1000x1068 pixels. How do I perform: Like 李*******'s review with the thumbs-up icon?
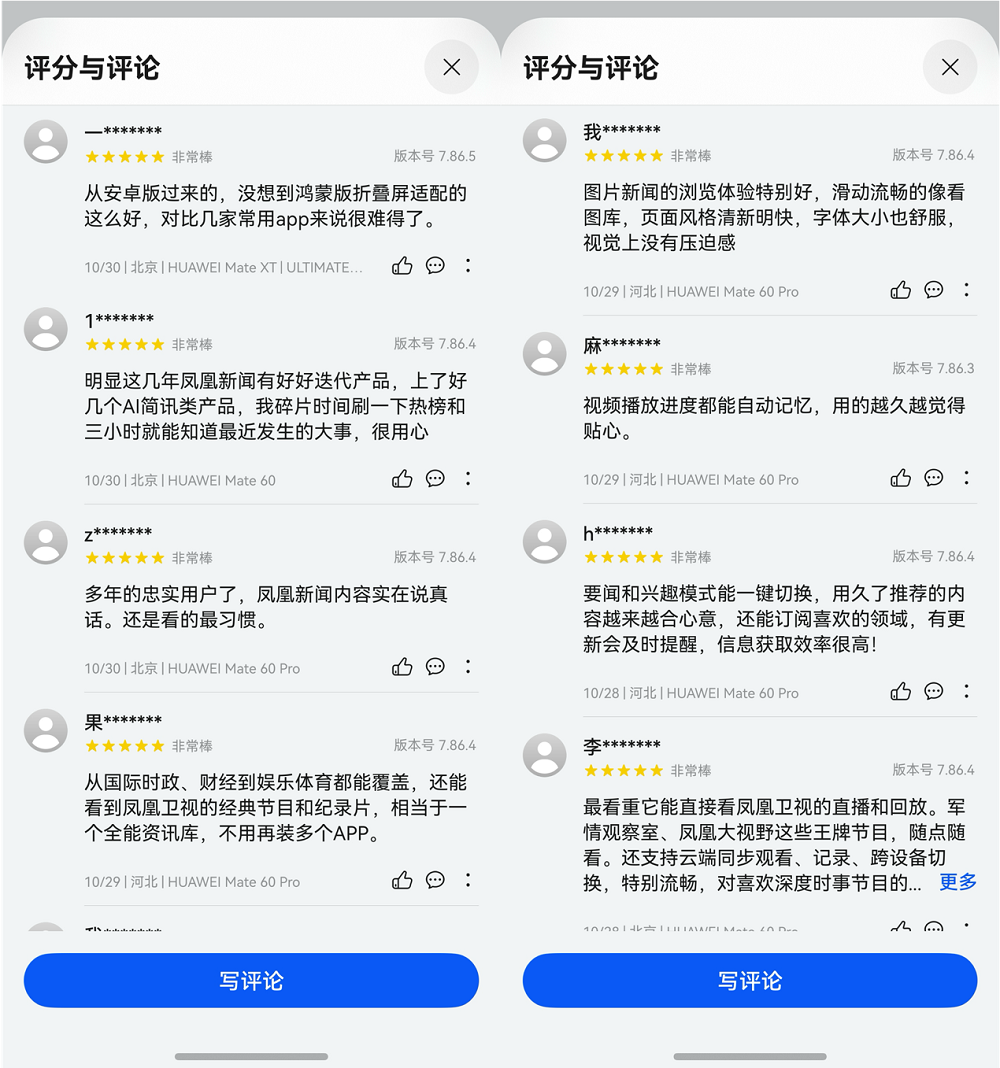(900, 930)
